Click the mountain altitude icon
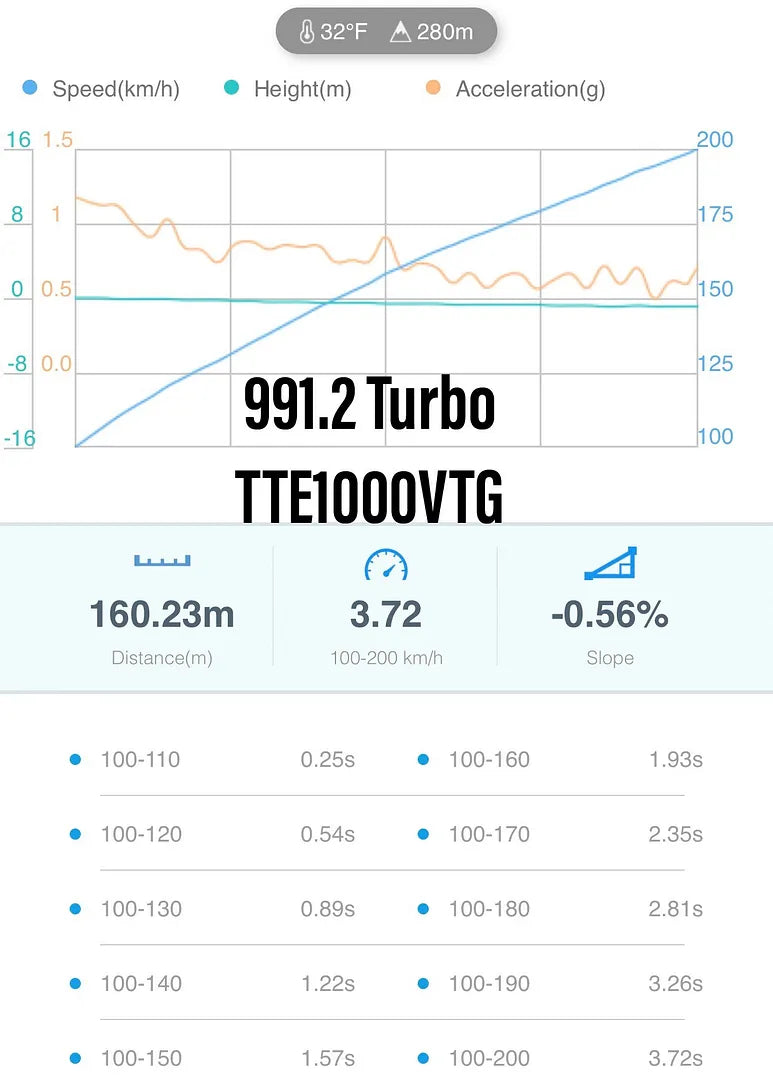Screen dimensions: 773x1080 (x=400, y=30)
